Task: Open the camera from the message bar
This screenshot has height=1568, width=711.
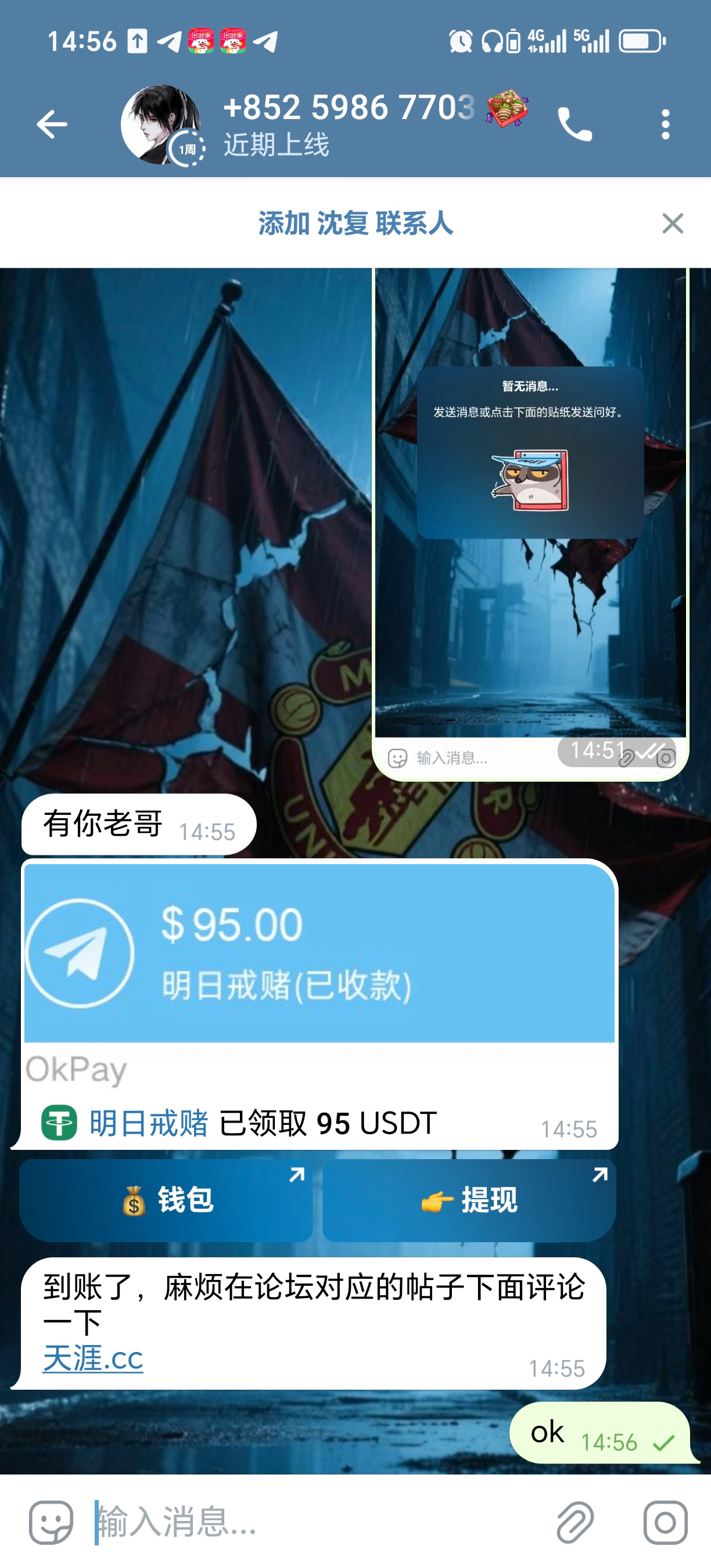Action: (x=665, y=1522)
